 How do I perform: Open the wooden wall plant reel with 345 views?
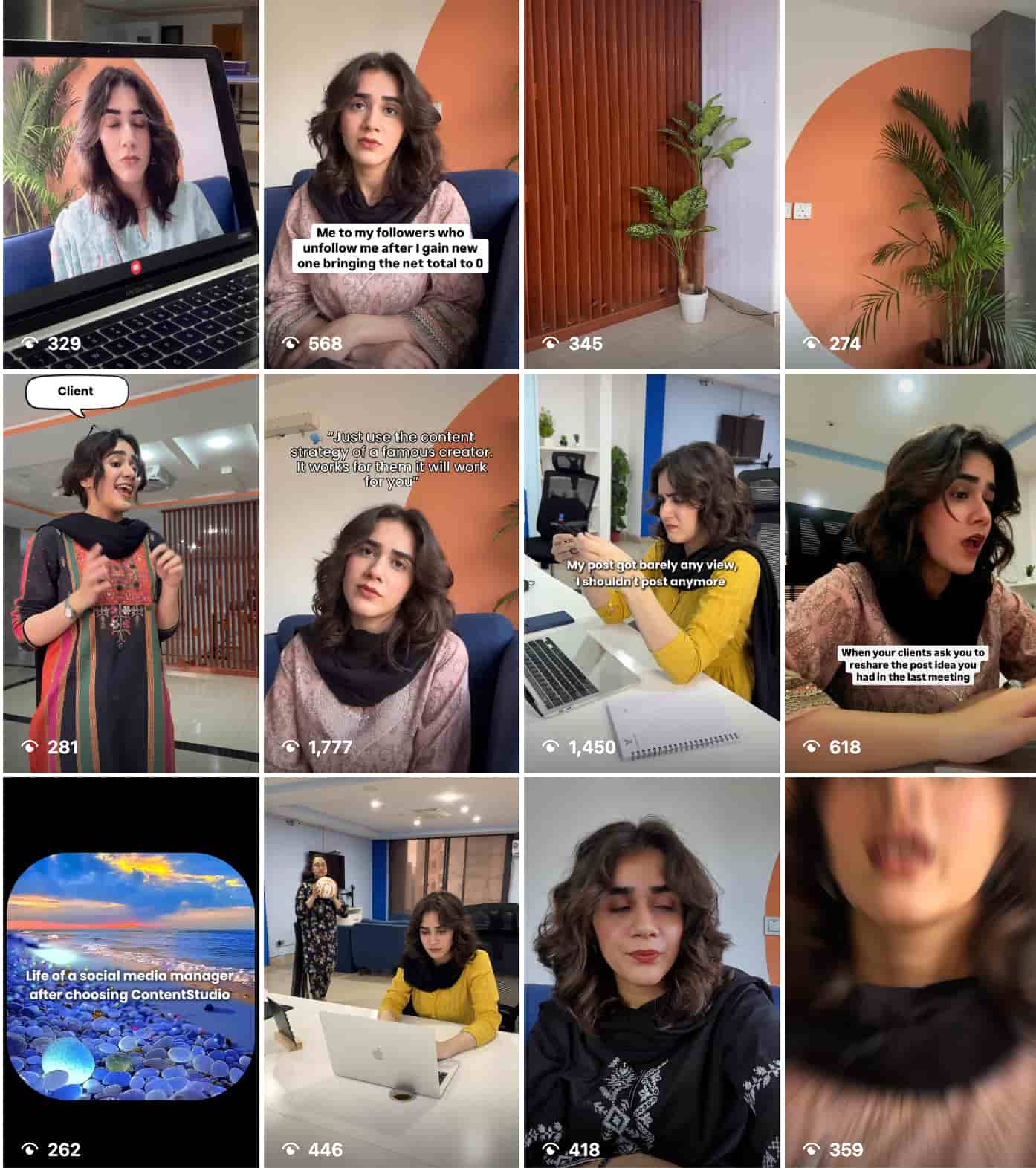(652, 184)
